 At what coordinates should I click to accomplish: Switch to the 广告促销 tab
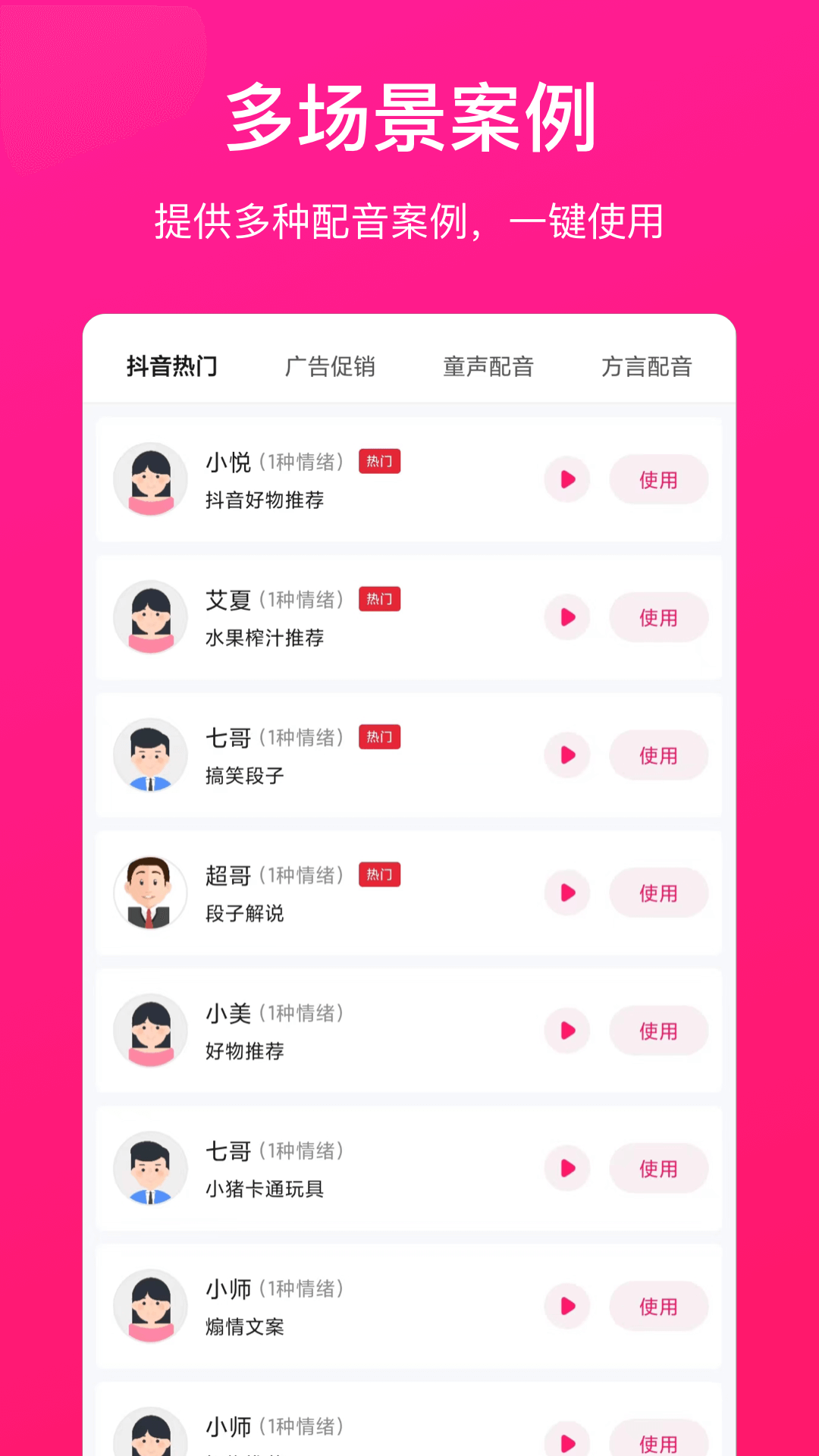[x=331, y=366]
